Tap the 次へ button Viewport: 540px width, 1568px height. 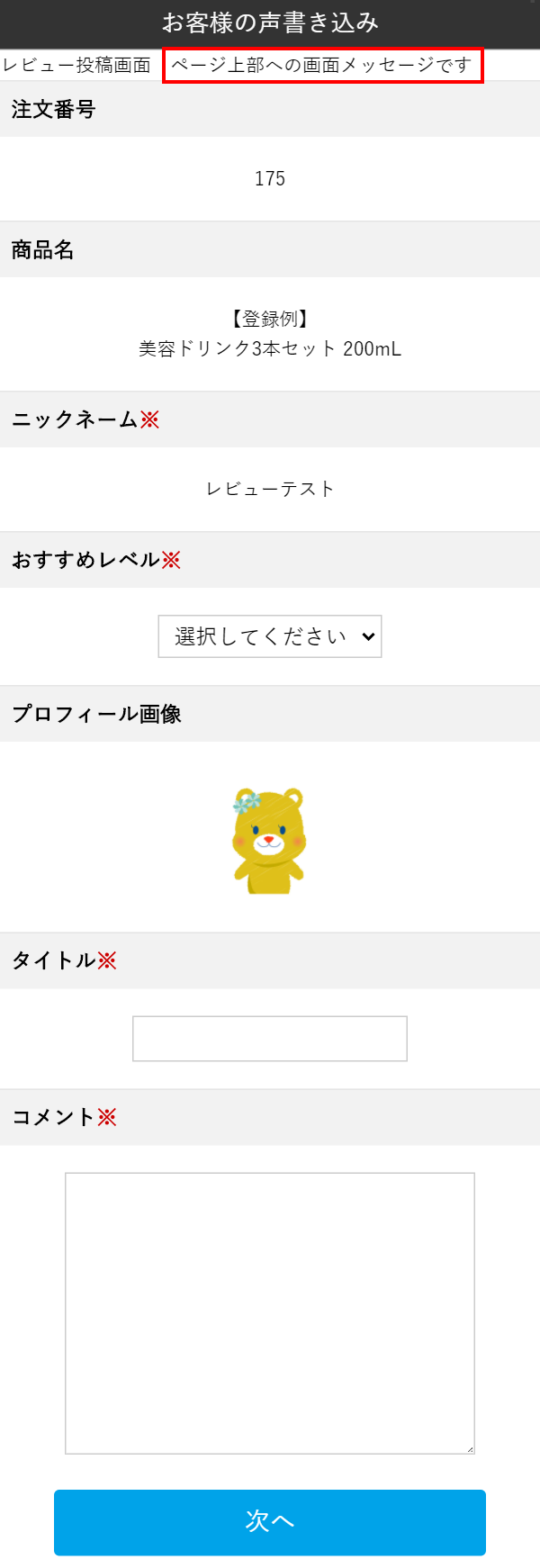[x=270, y=1522]
